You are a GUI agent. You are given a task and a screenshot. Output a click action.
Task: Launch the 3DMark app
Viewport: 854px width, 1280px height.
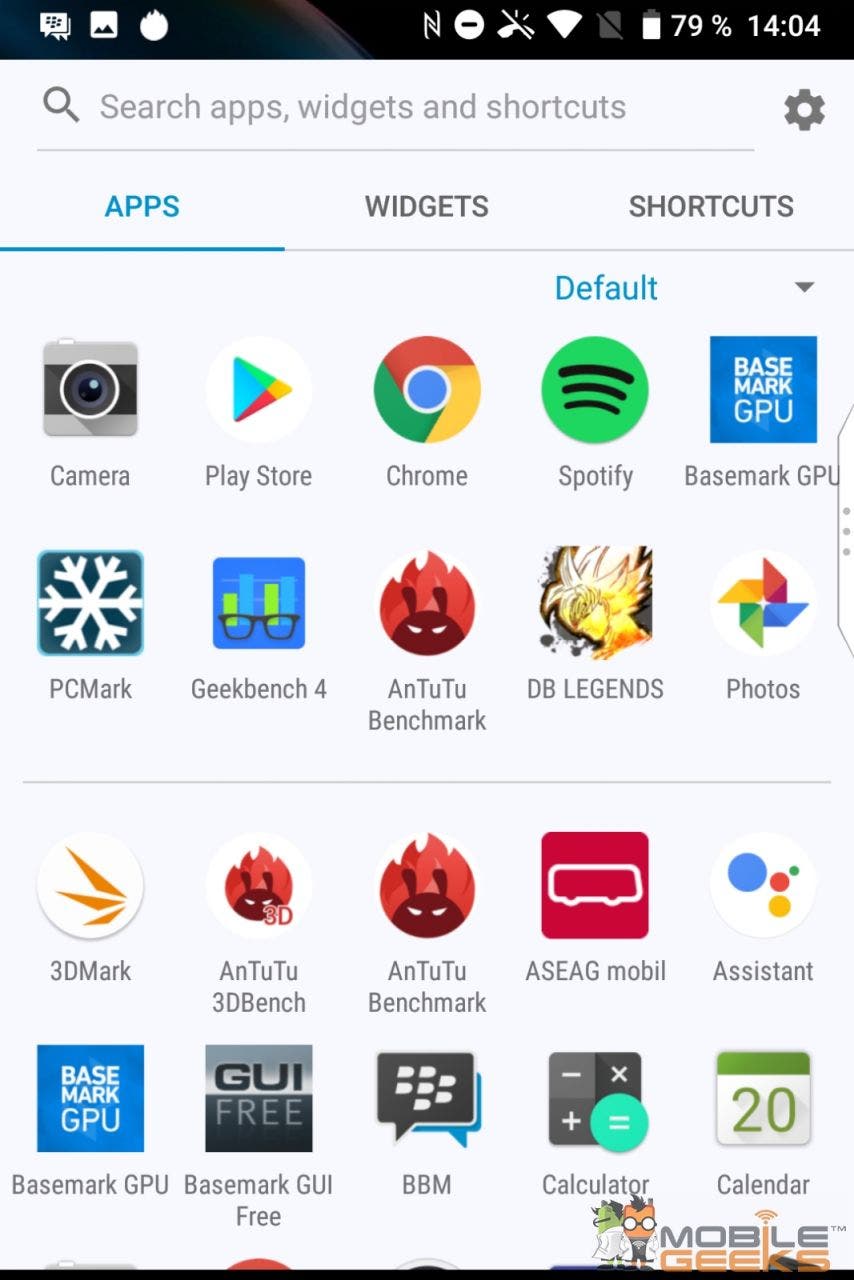(x=90, y=886)
